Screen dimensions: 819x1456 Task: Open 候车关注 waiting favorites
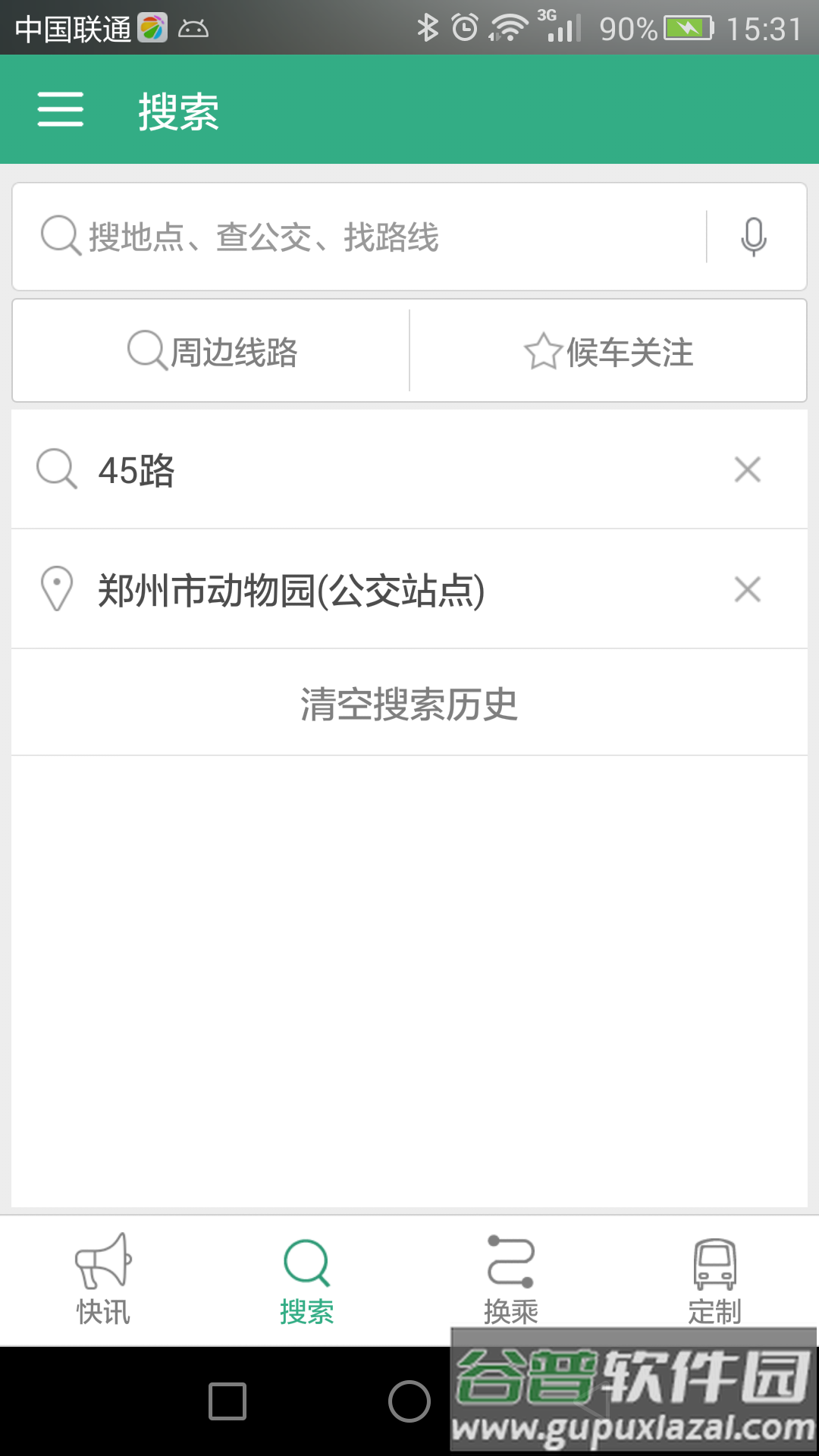click(608, 351)
